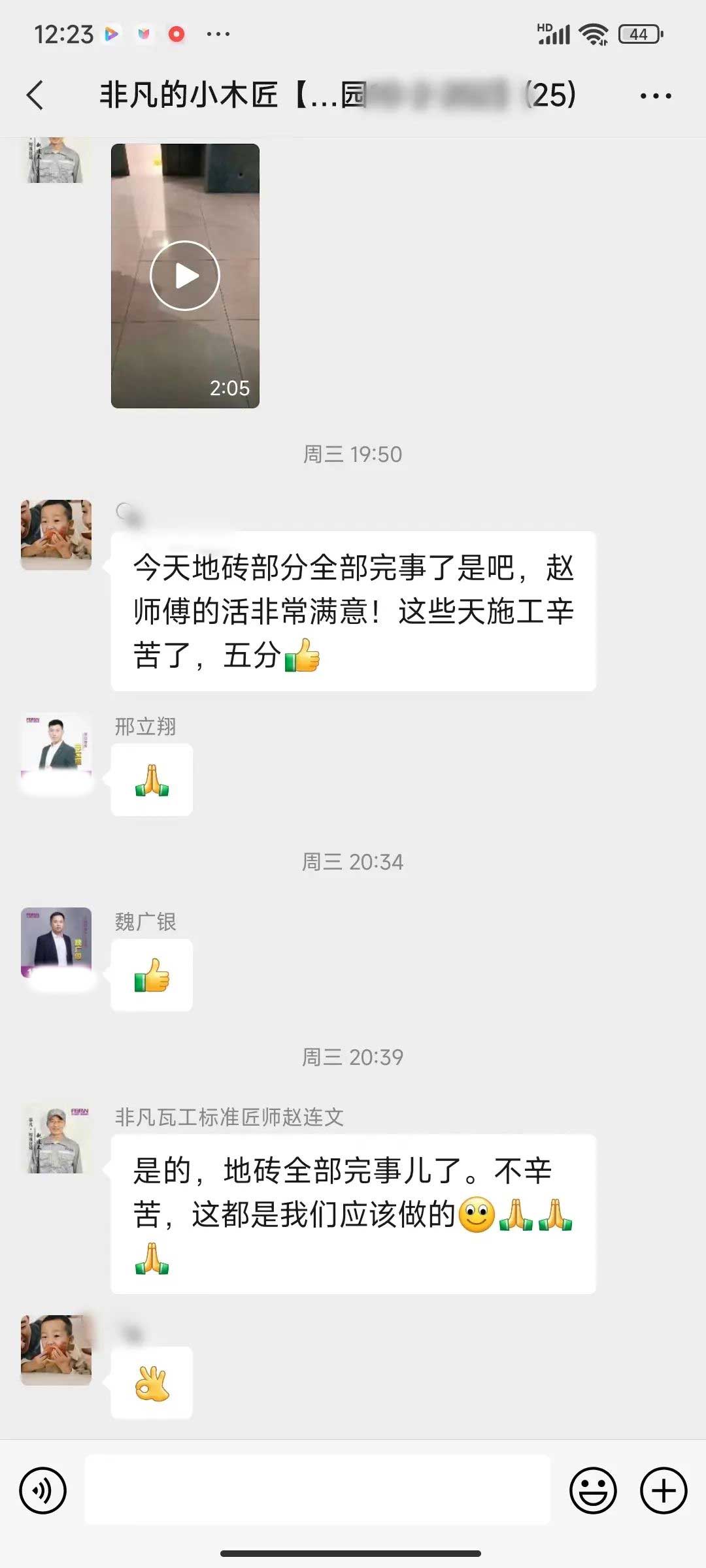
Task: View 非凡瓦工标准匠师赵连文's avatar profile
Action: [x=56, y=1139]
